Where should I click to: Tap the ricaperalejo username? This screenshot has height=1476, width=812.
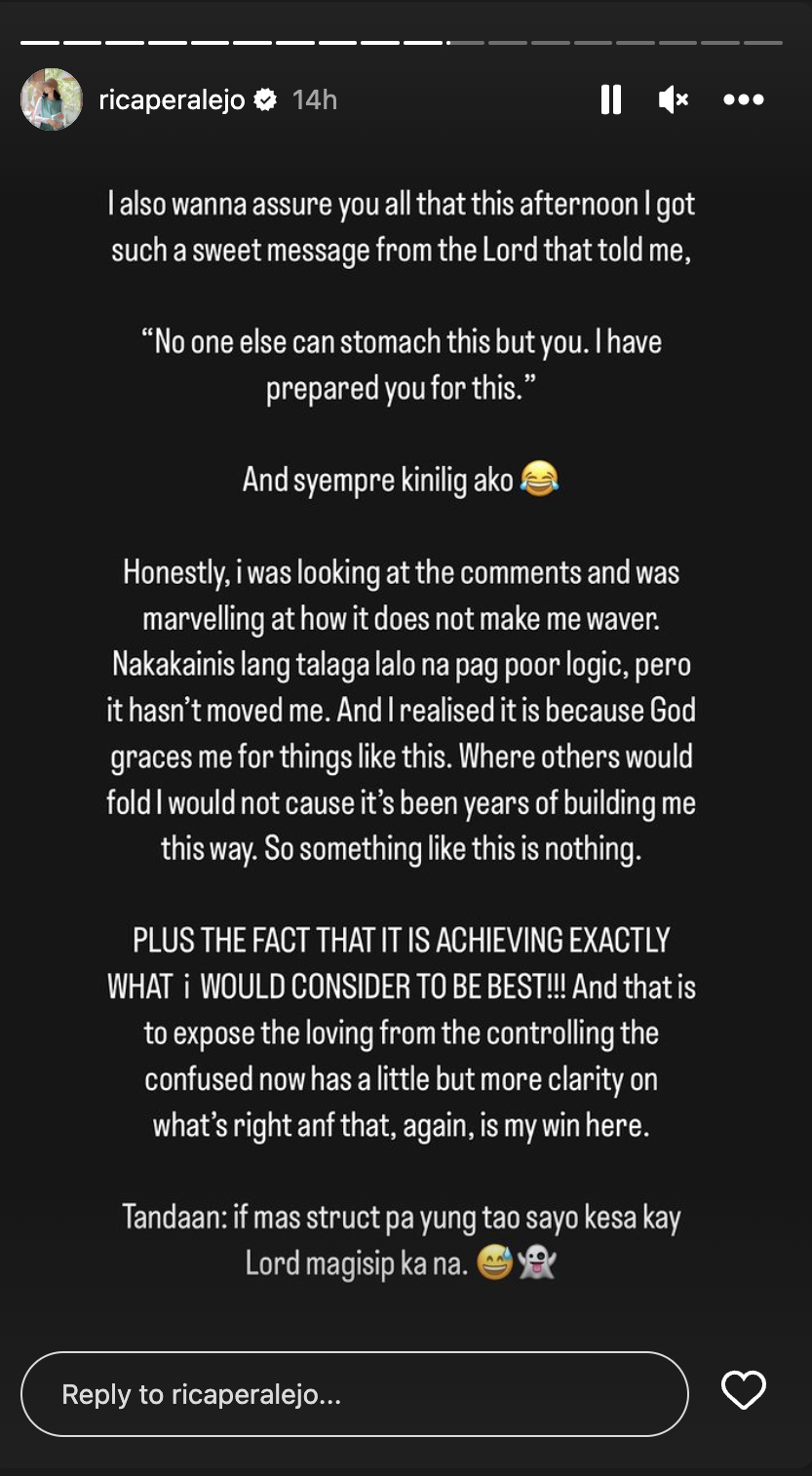(172, 99)
